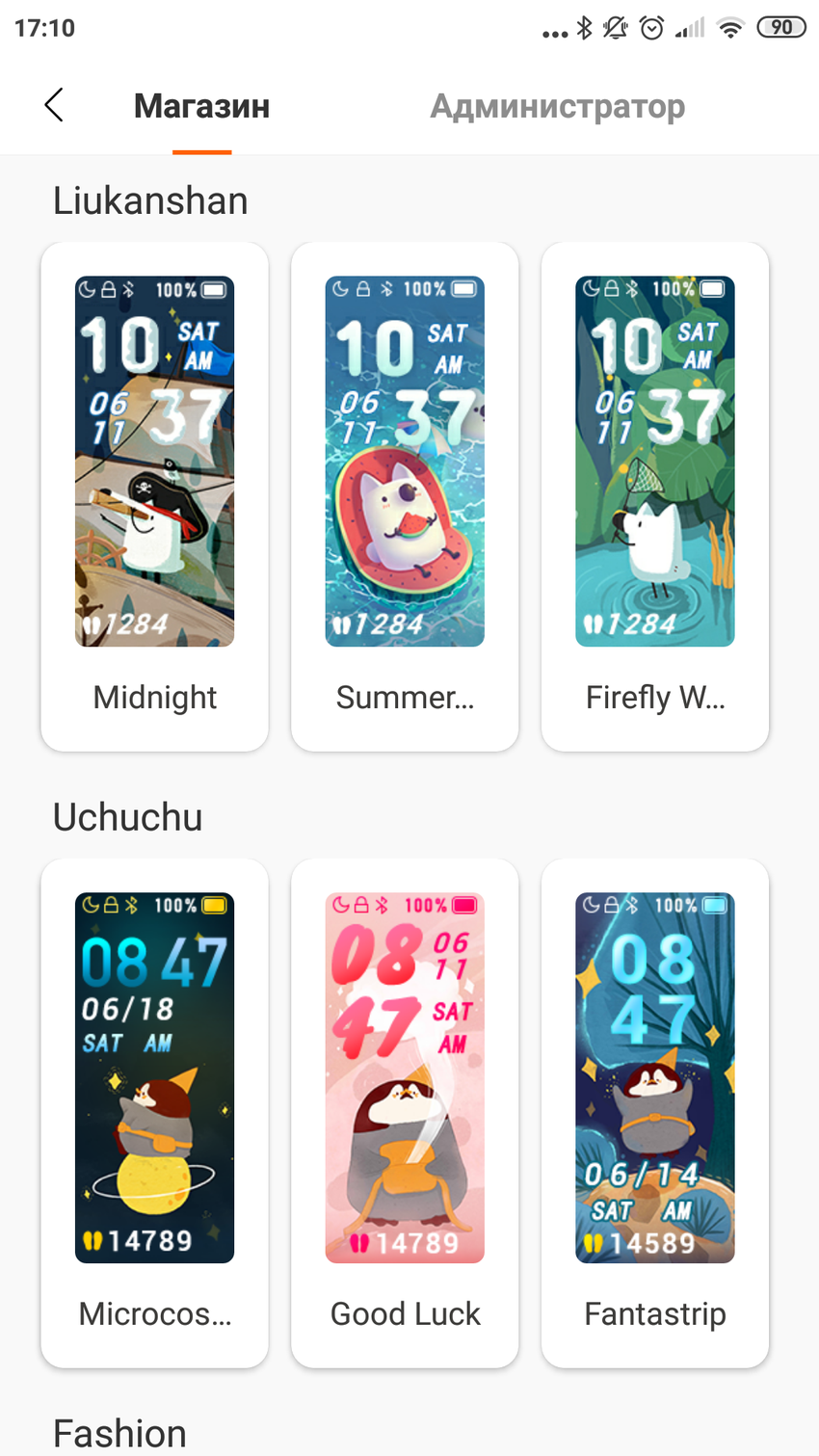This screenshot has height=1456, width=819.
Task: Choose the Firefly W... watch face
Action: [x=655, y=496]
